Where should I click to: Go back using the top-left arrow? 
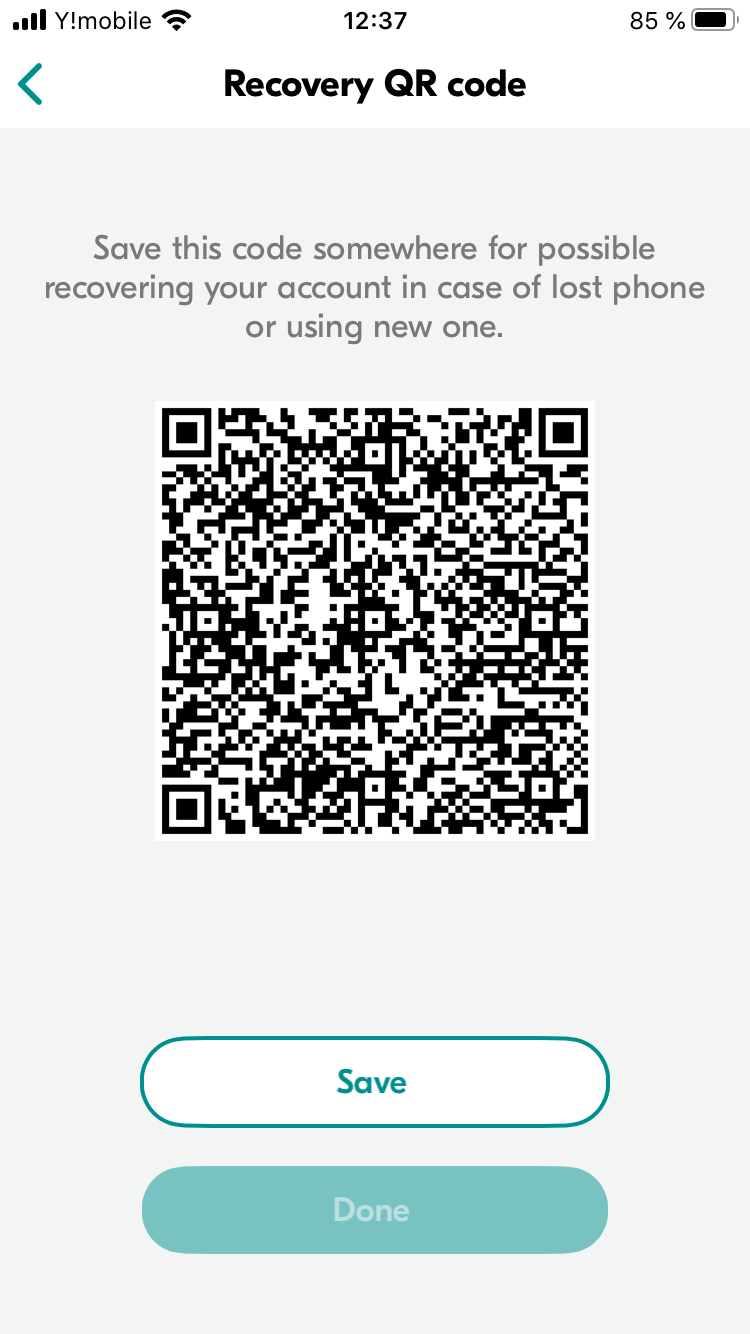pos(31,85)
